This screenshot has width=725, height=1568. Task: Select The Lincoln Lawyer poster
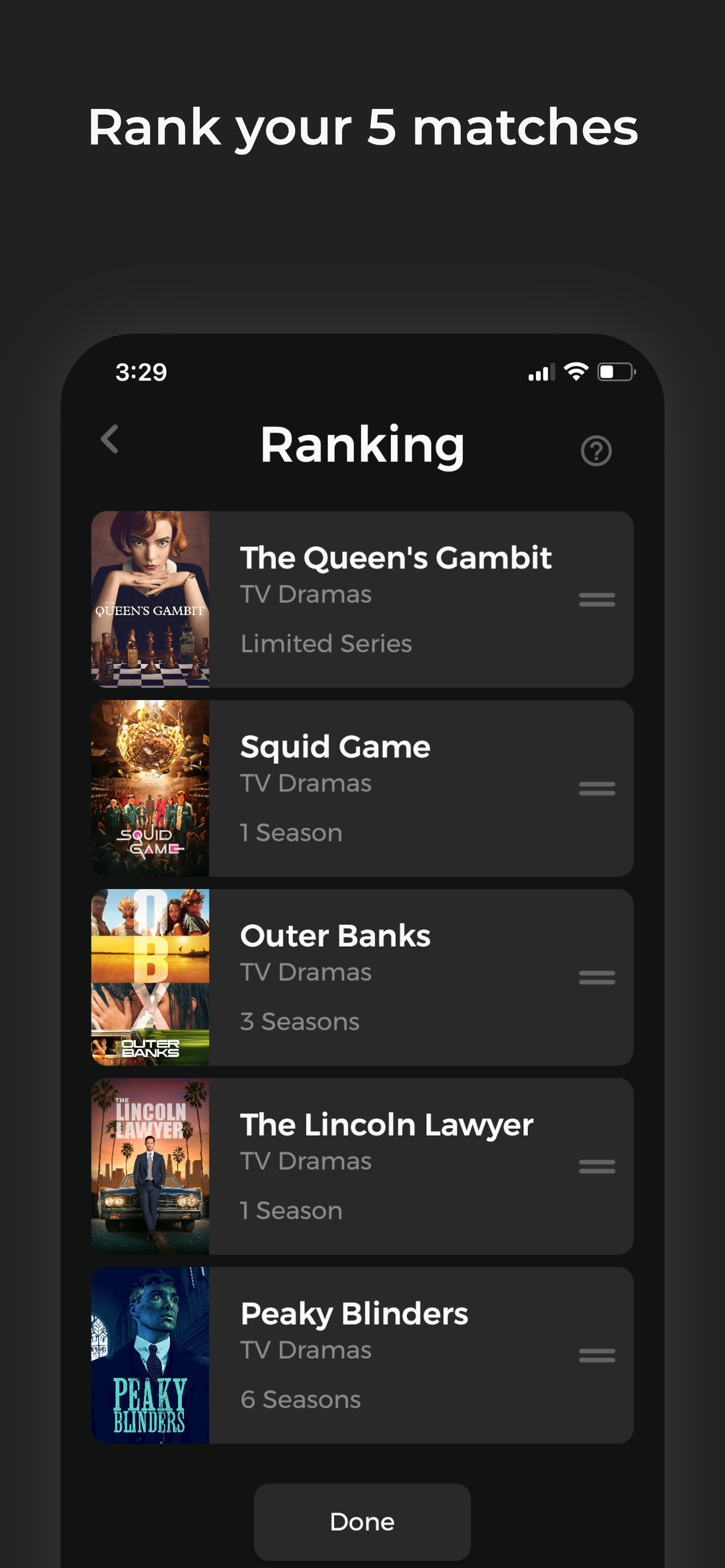[150, 1167]
